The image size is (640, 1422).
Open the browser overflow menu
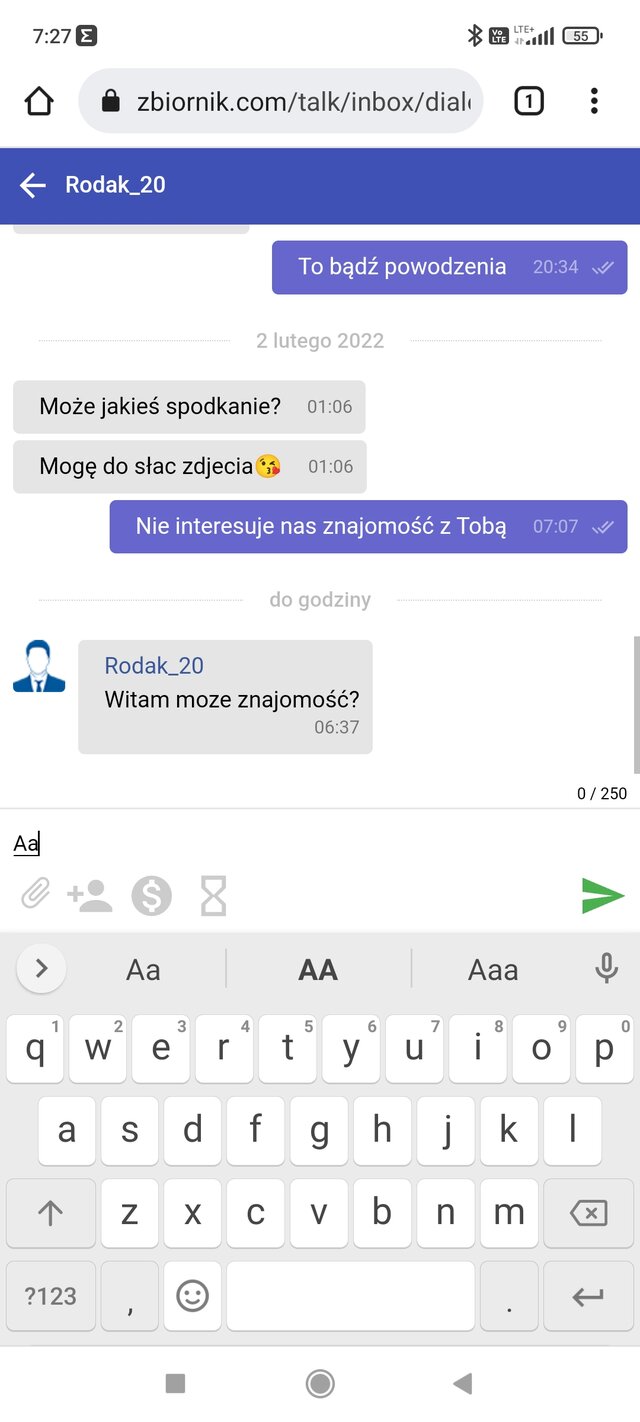pyautogui.click(x=594, y=101)
